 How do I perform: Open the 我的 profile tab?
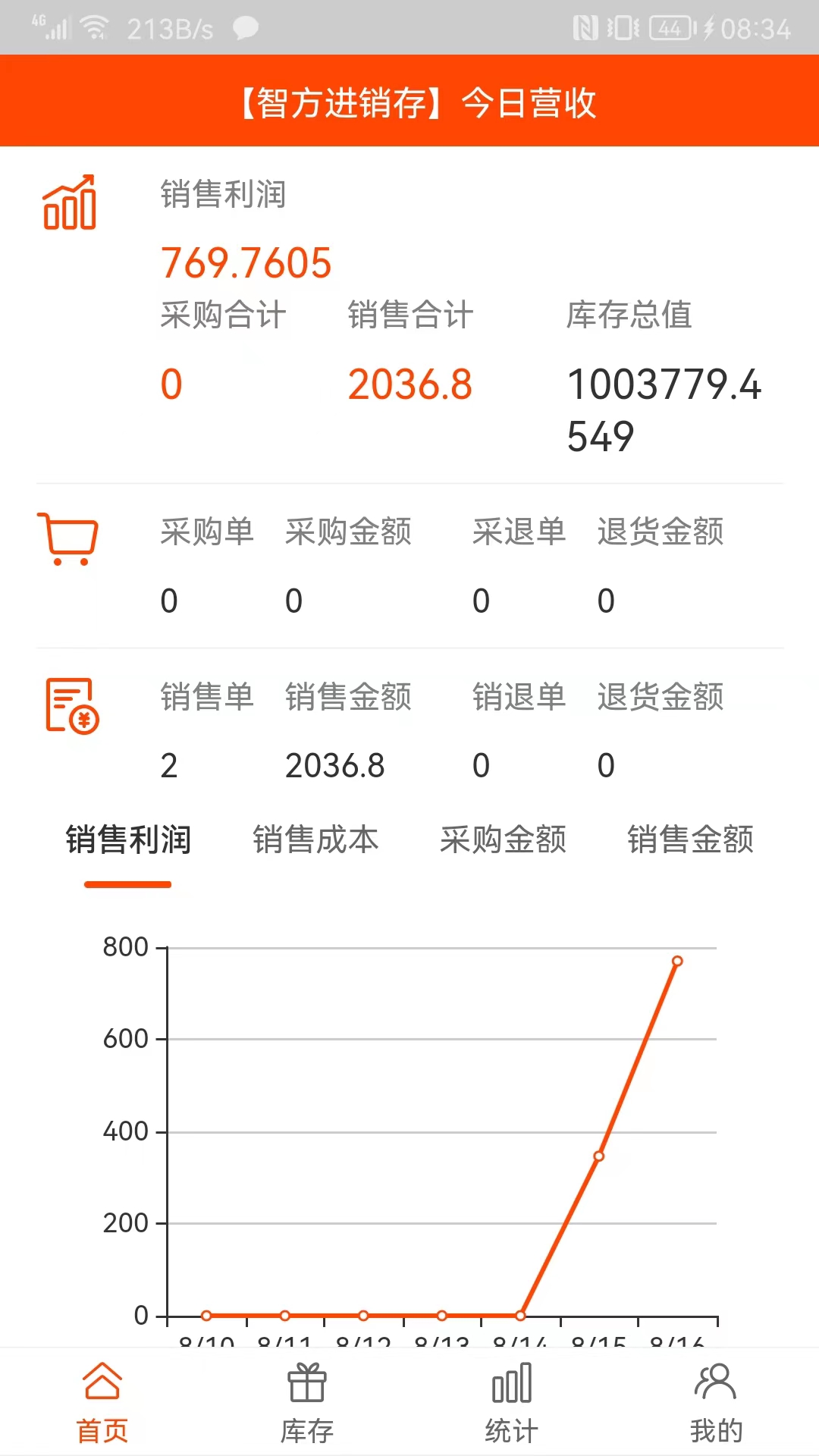[x=716, y=1401]
